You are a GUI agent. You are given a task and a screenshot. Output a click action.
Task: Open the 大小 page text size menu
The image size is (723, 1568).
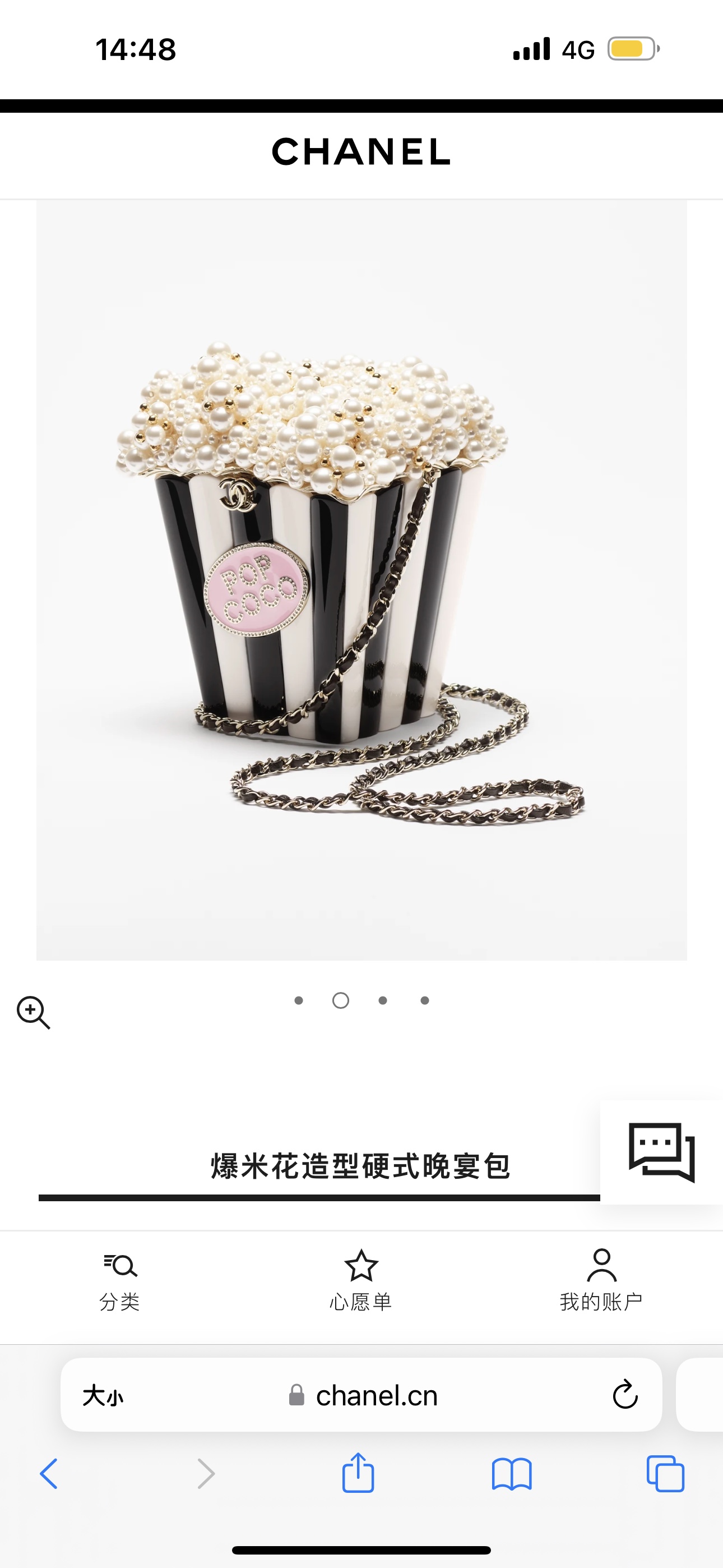(103, 1395)
